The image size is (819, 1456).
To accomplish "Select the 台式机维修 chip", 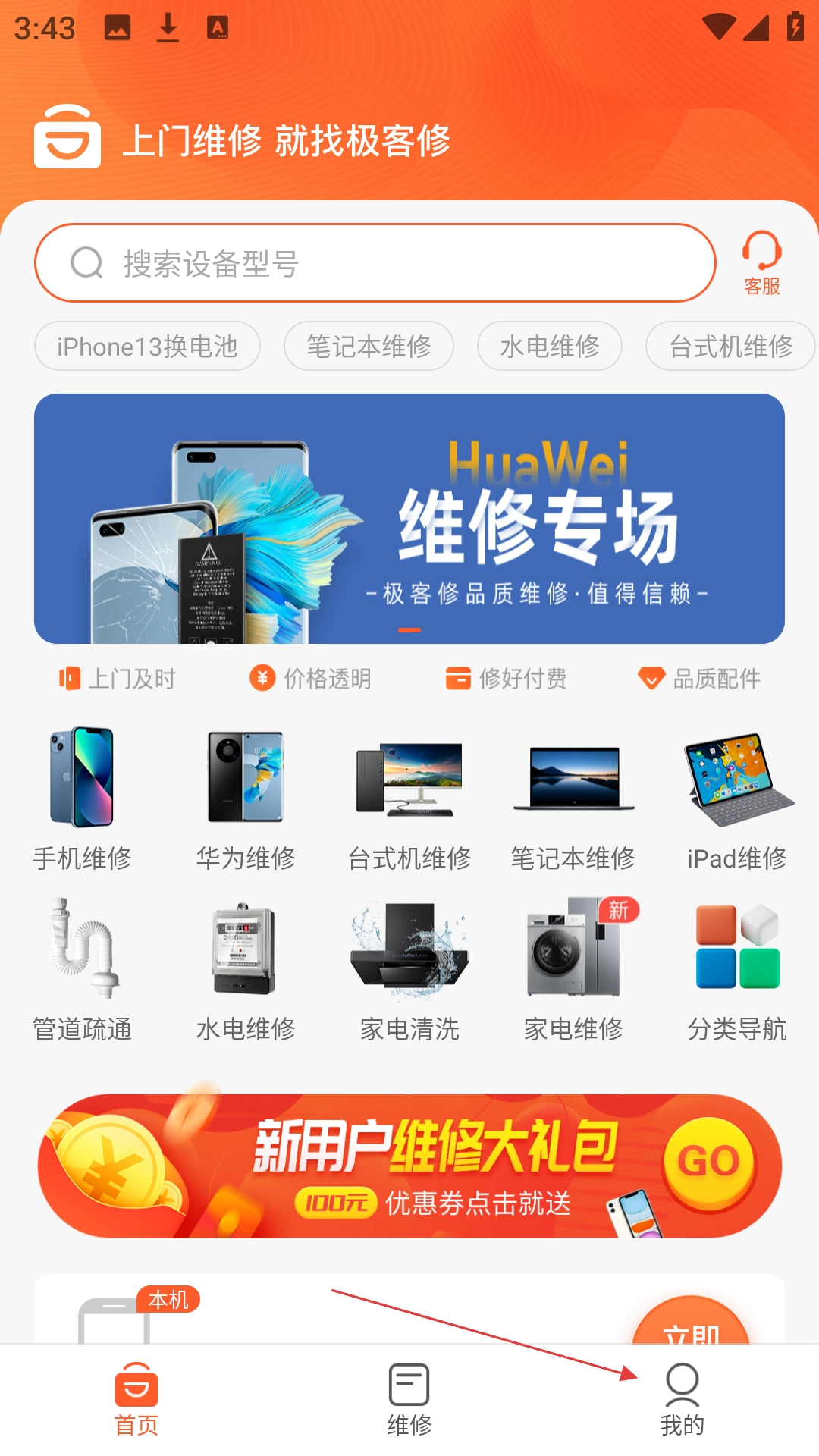I will point(730,347).
